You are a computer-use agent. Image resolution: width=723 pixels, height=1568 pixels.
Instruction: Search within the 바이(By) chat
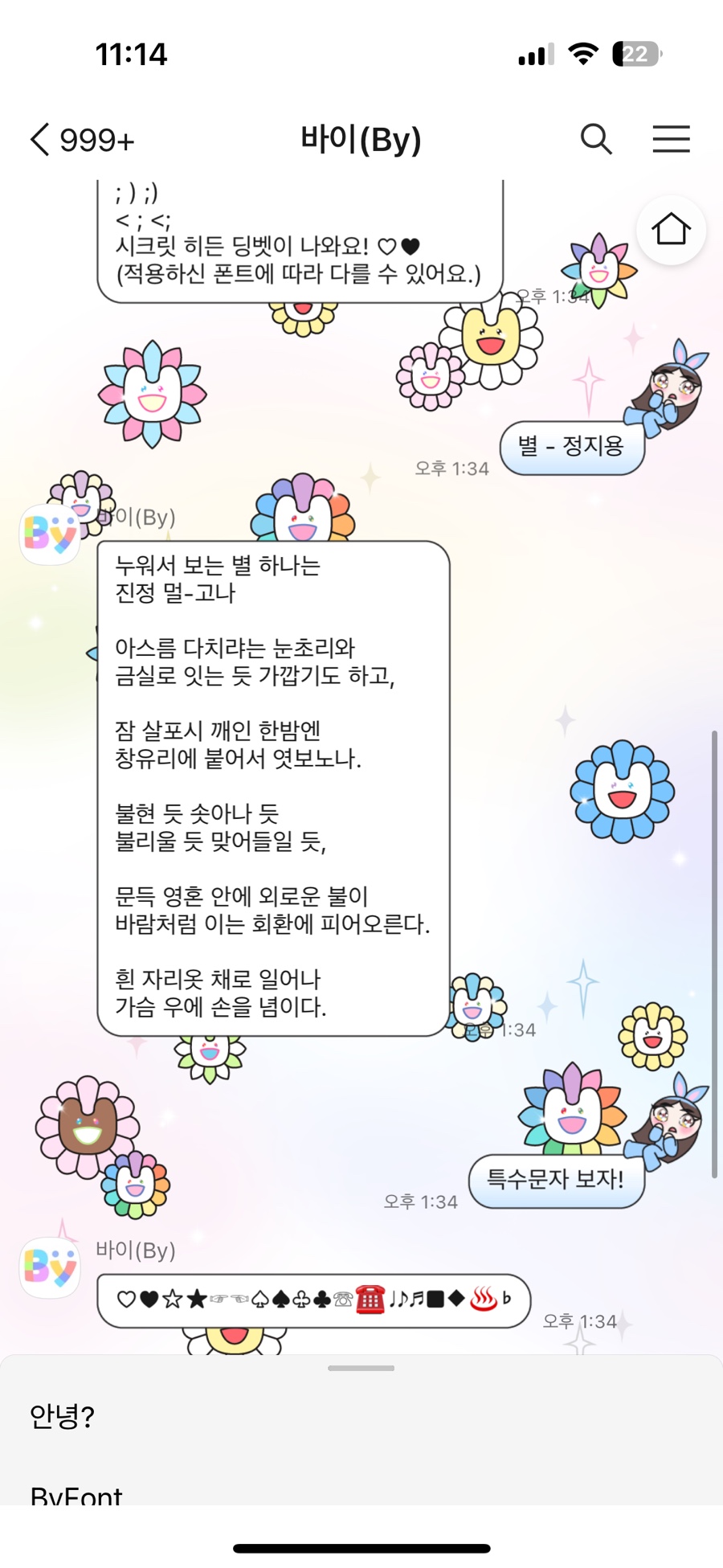click(x=596, y=139)
